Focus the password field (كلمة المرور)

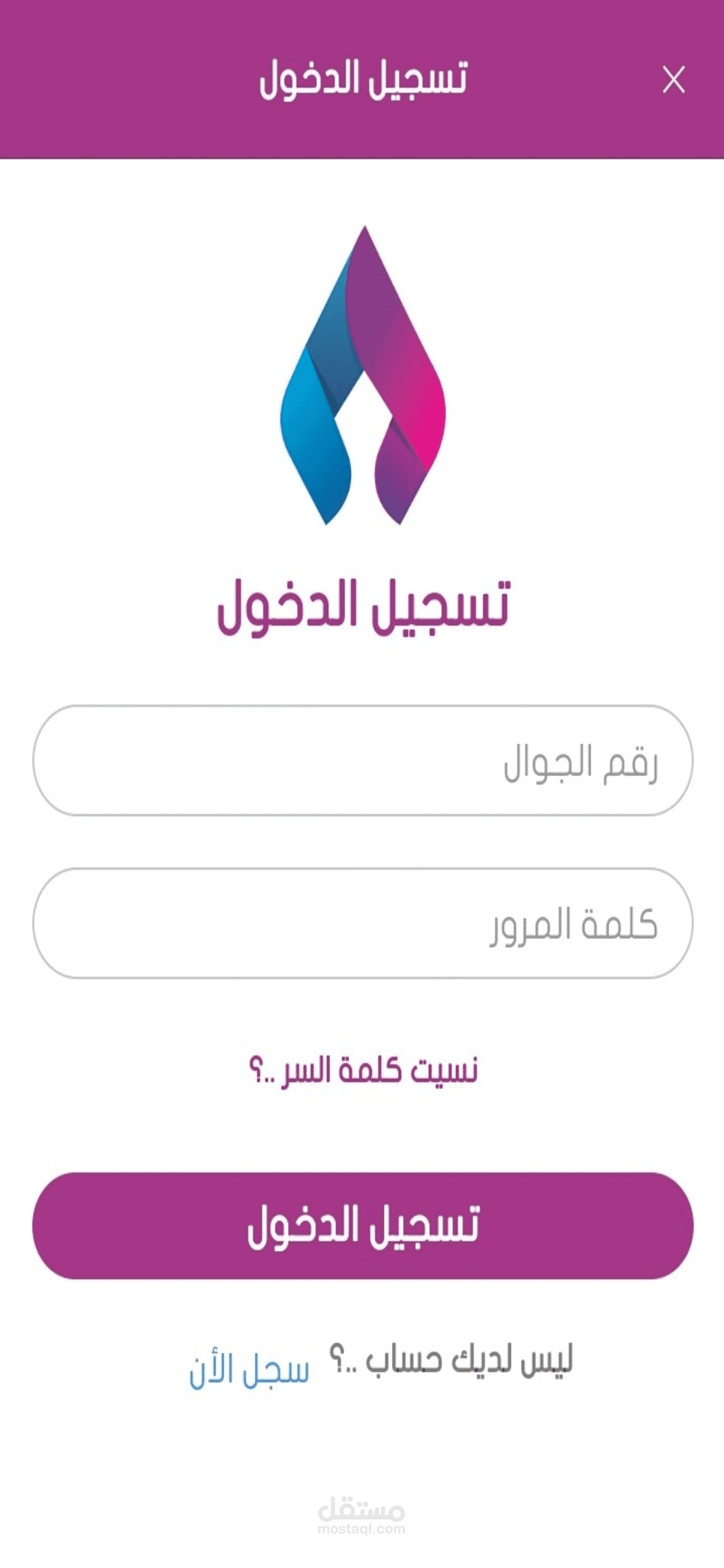[x=363, y=923]
